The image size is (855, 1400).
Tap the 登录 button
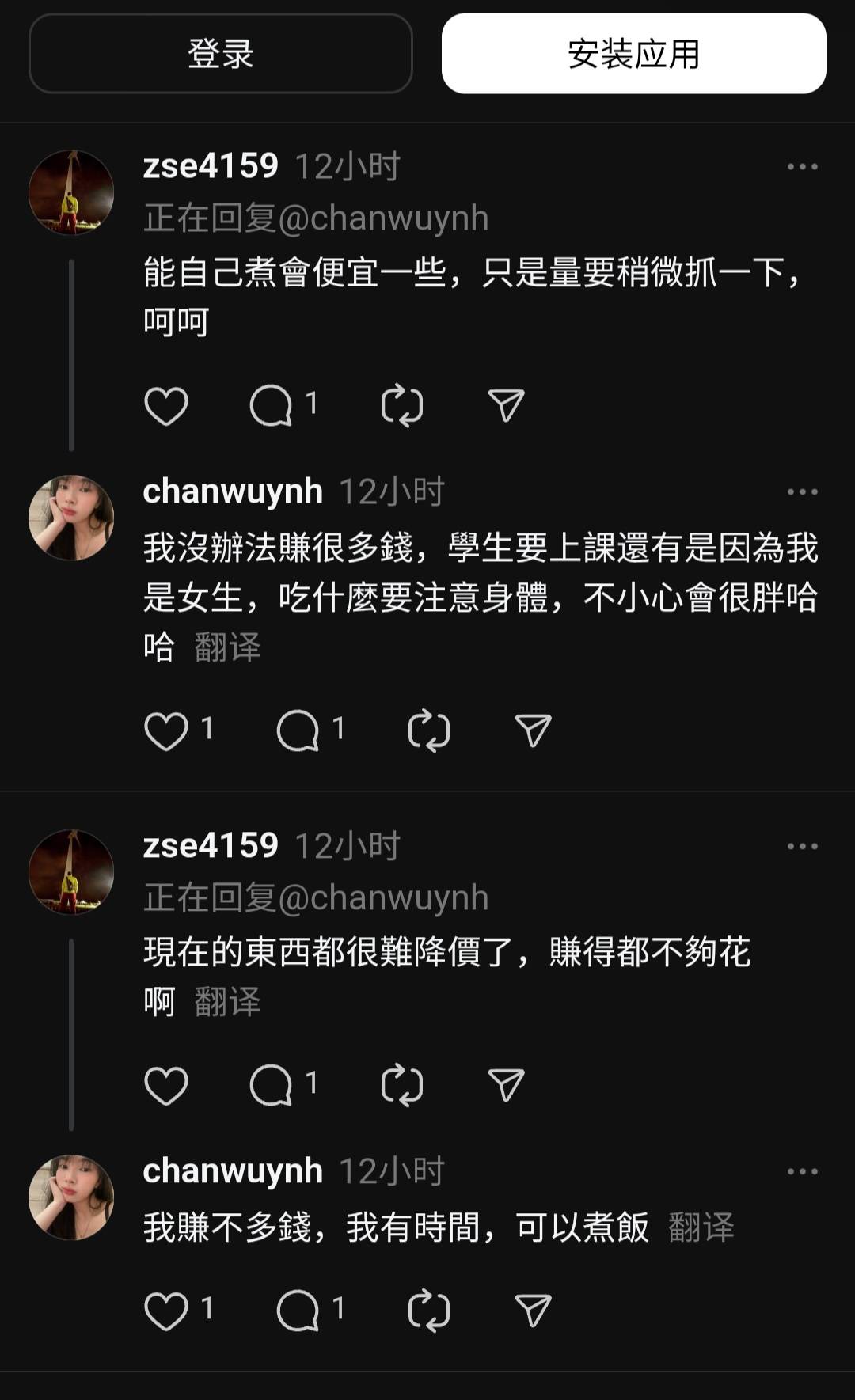click(x=220, y=54)
